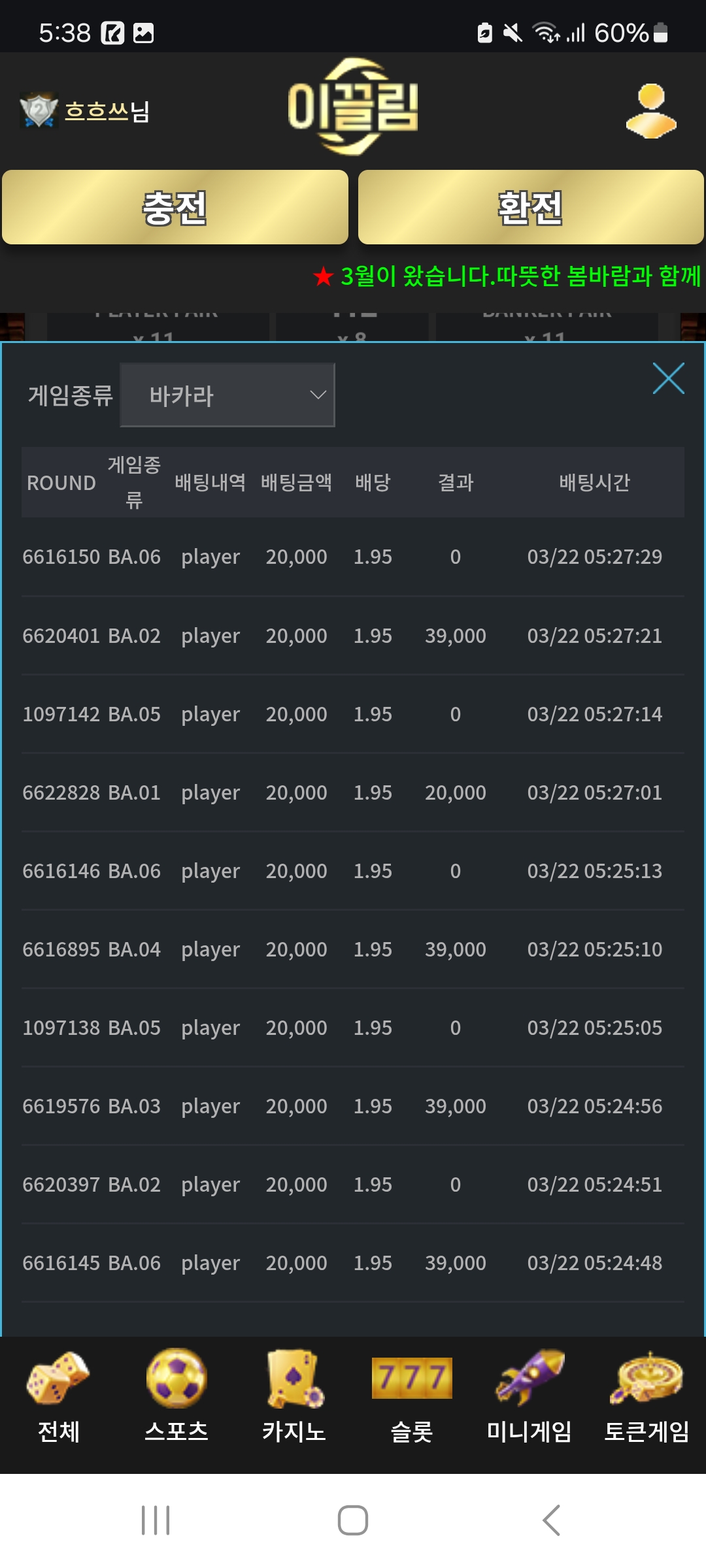
Task: Tap the 이끌림 logo to go home
Action: [x=353, y=106]
